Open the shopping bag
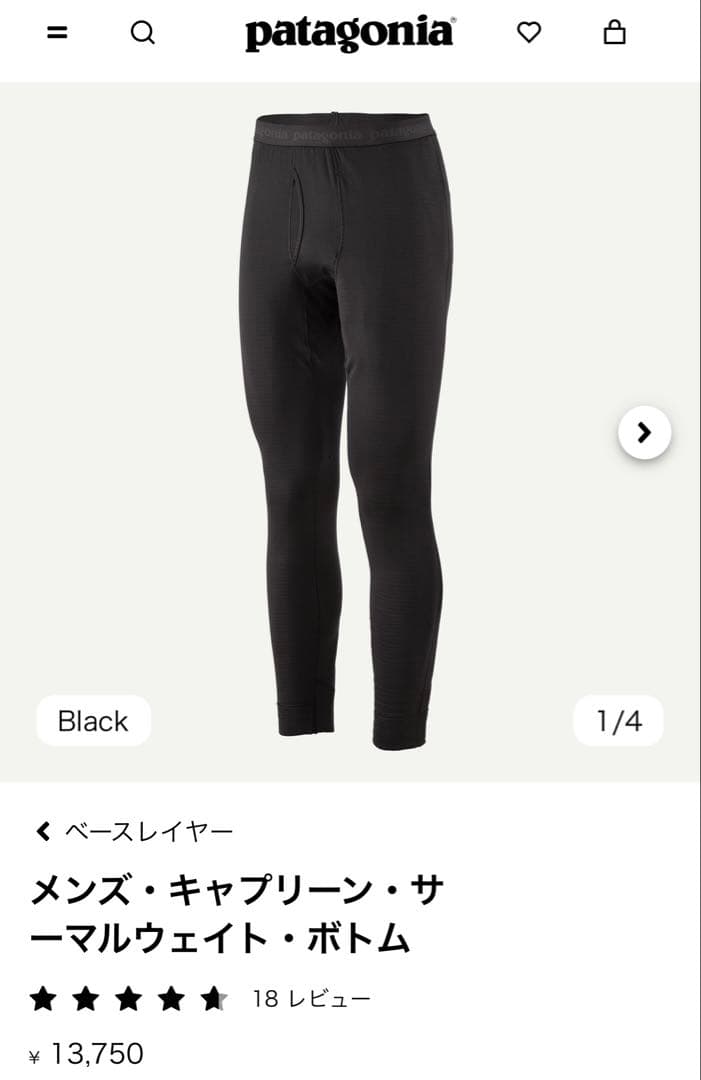Viewport: 701px width, 1080px height. [x=614, y=33]
